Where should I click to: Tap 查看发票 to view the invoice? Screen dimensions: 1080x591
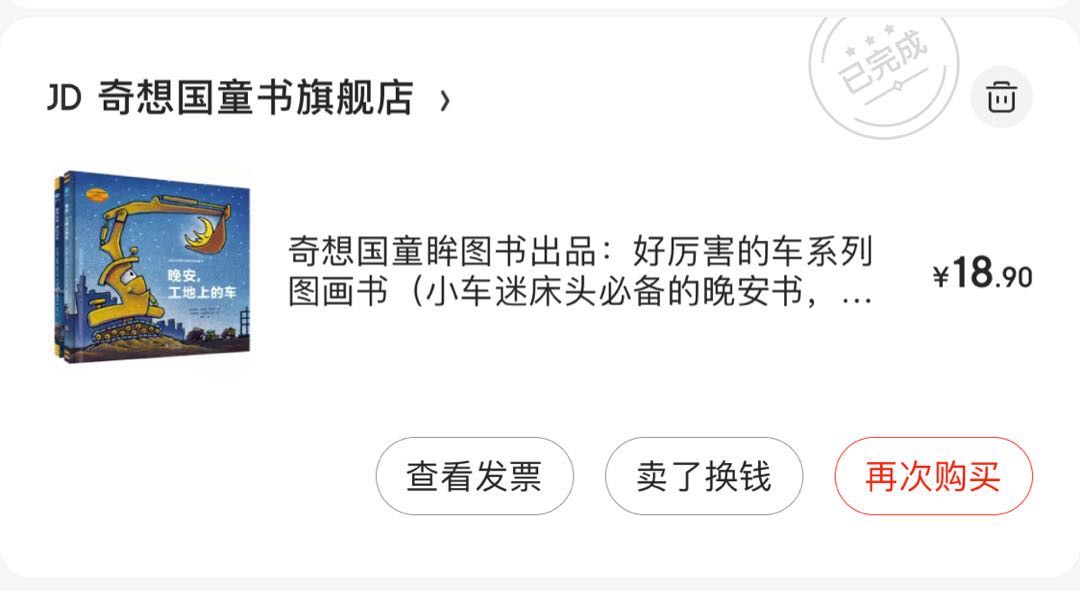click(474, 476)
